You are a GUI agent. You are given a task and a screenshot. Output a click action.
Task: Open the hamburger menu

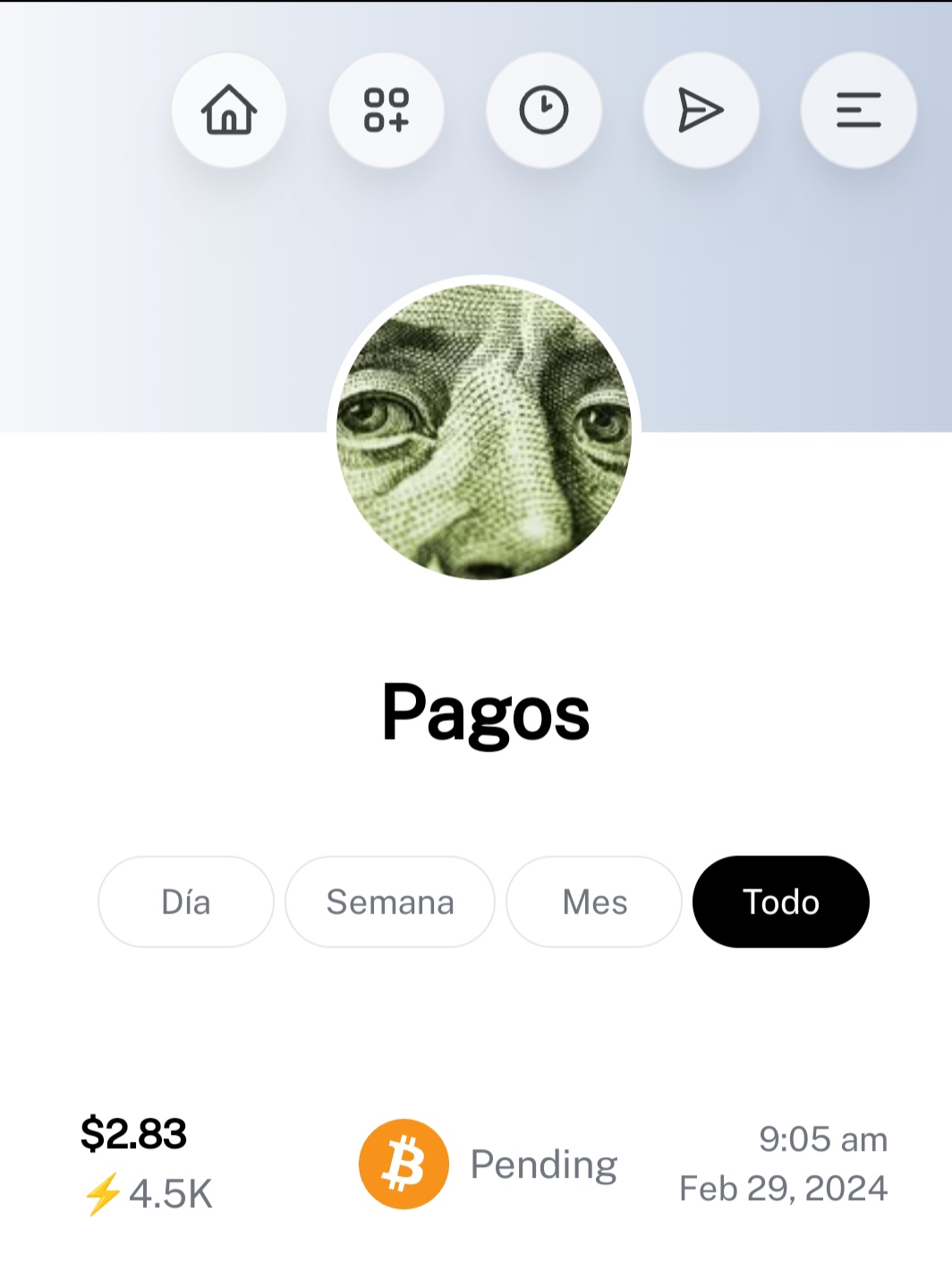858,110
